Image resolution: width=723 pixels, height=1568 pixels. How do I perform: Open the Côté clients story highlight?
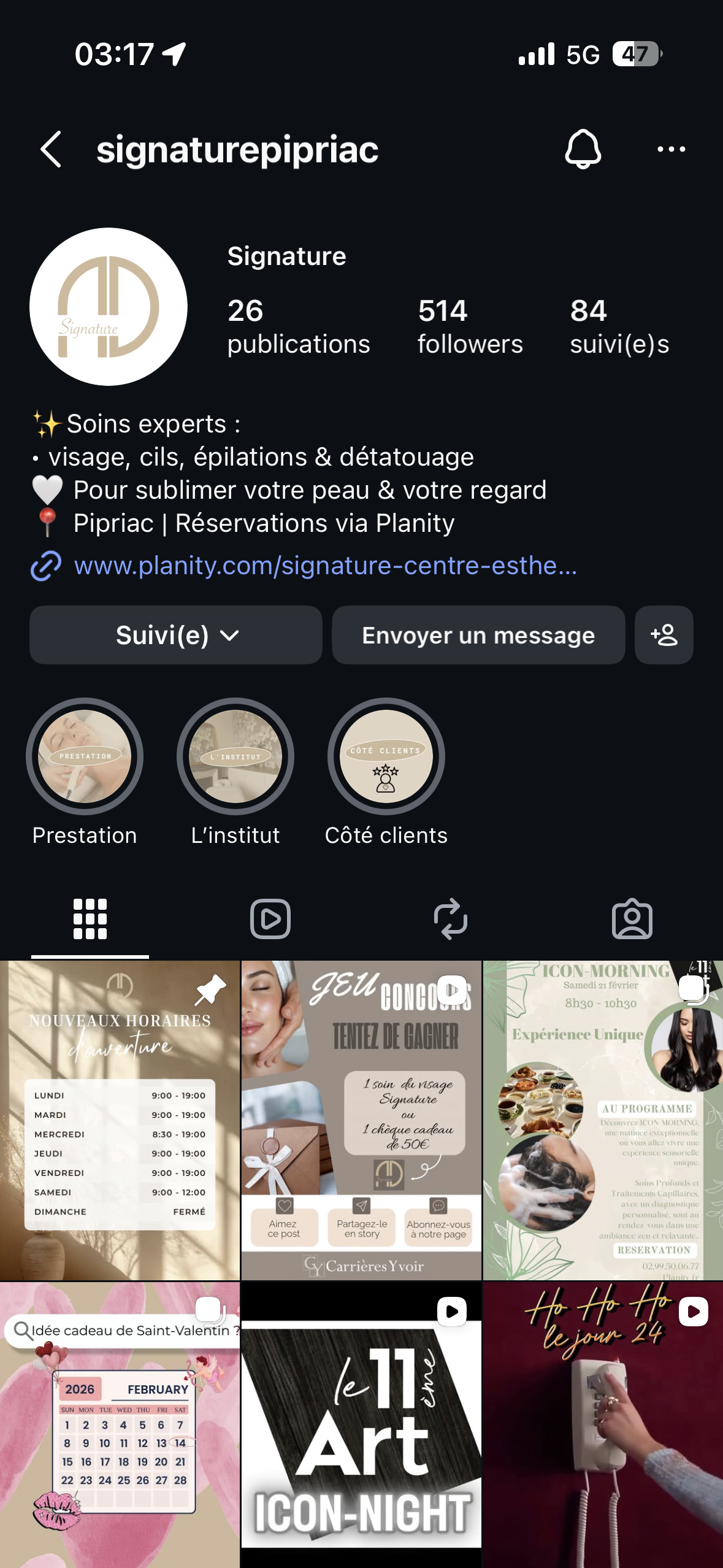point(386,757)
